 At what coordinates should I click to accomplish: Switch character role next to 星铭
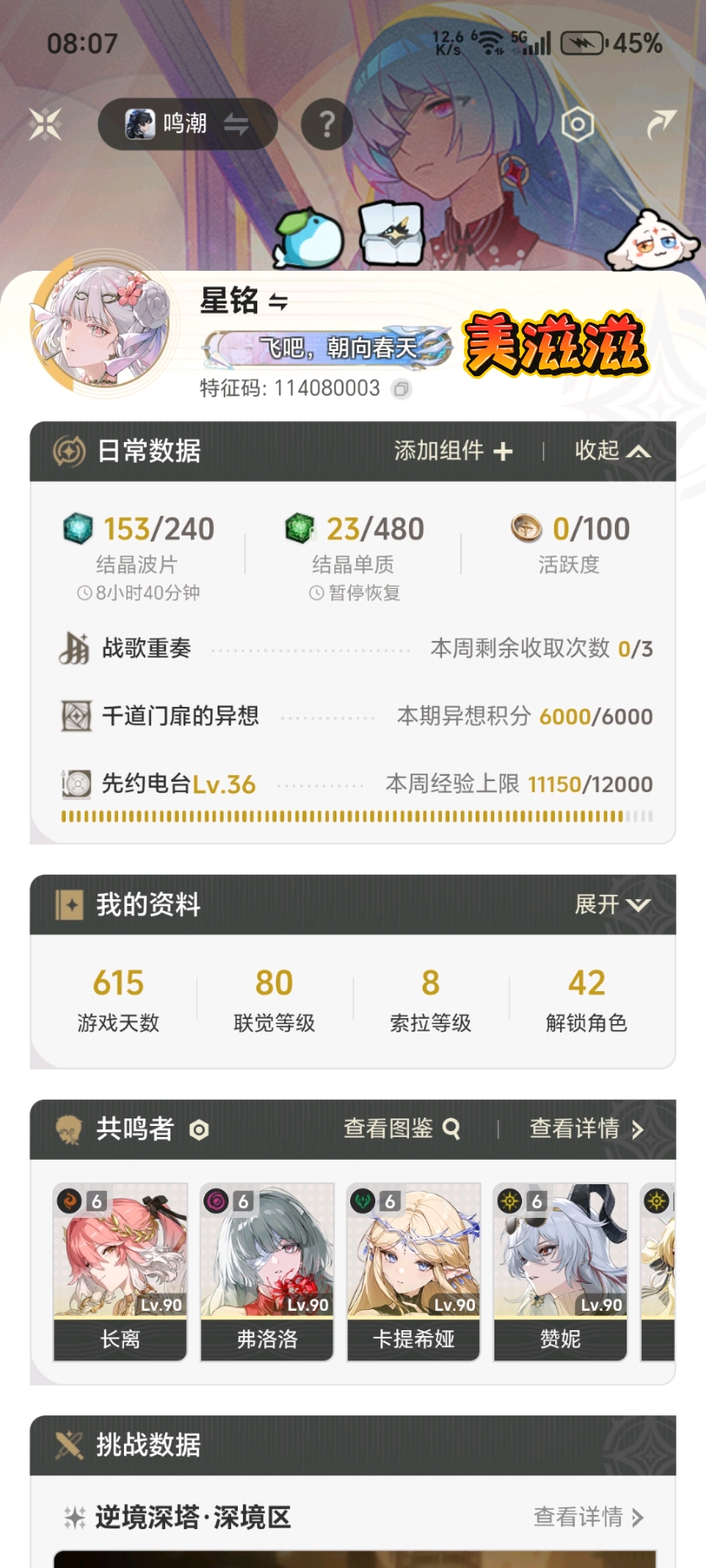[278, 301]
